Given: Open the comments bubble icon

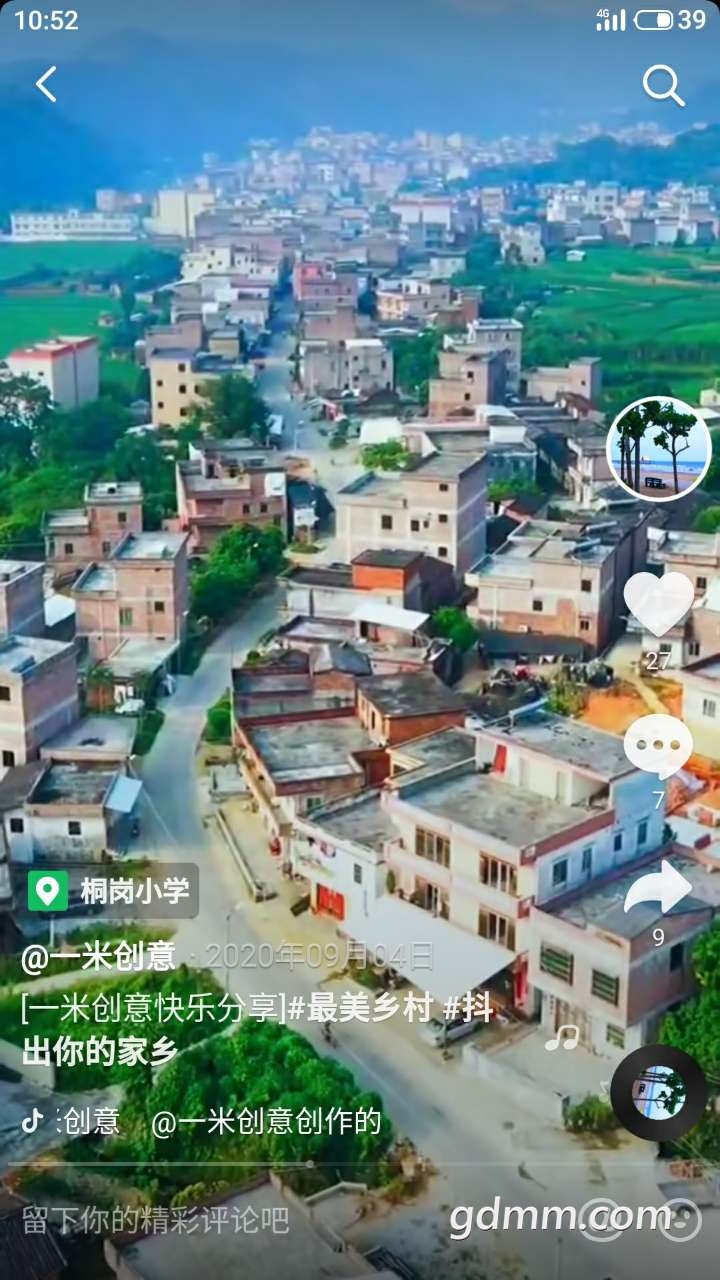Looking at the screenshot, I should point(658,746).
